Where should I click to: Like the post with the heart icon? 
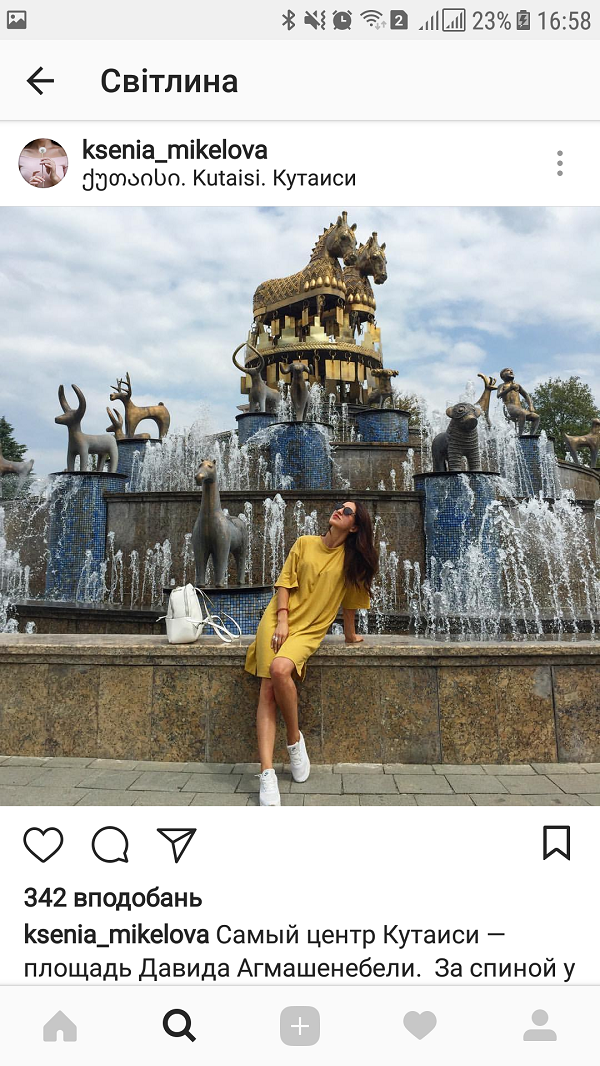[43, 845]
